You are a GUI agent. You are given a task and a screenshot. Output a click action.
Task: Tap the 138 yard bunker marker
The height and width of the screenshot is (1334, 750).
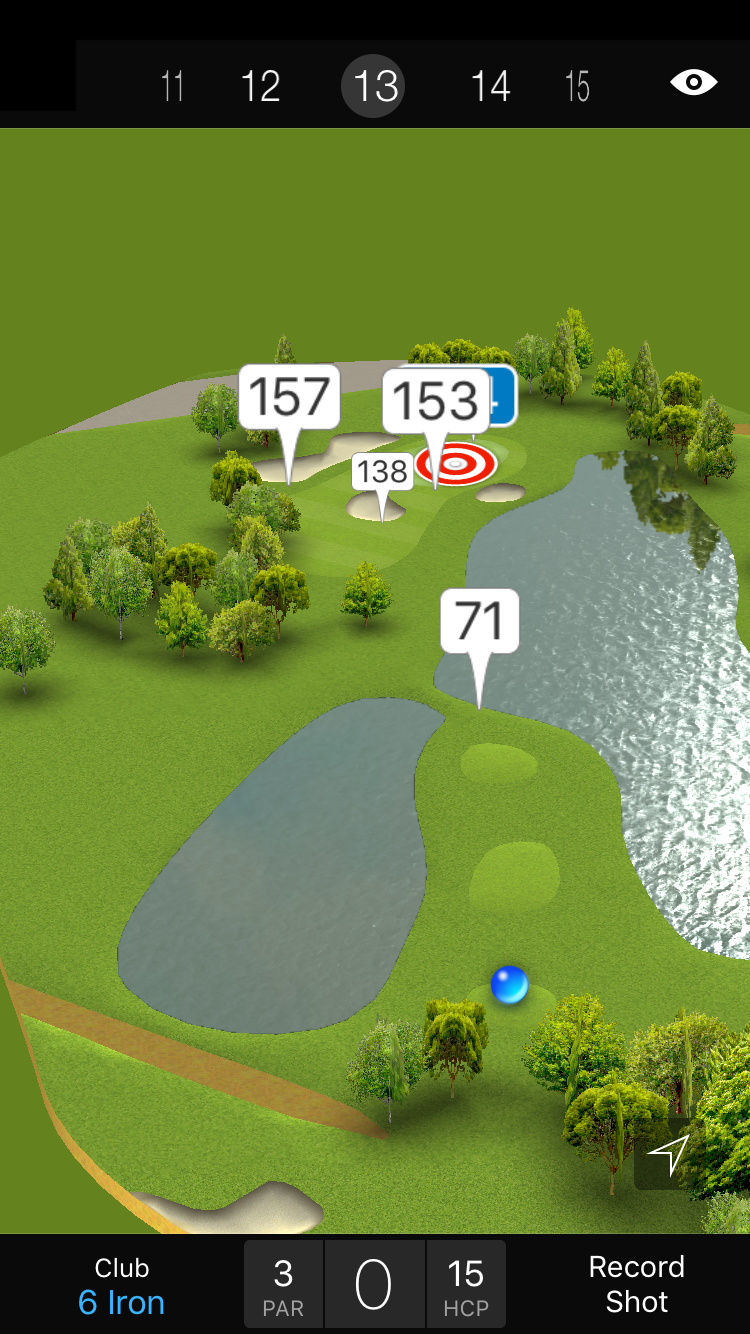pos(382,471)
